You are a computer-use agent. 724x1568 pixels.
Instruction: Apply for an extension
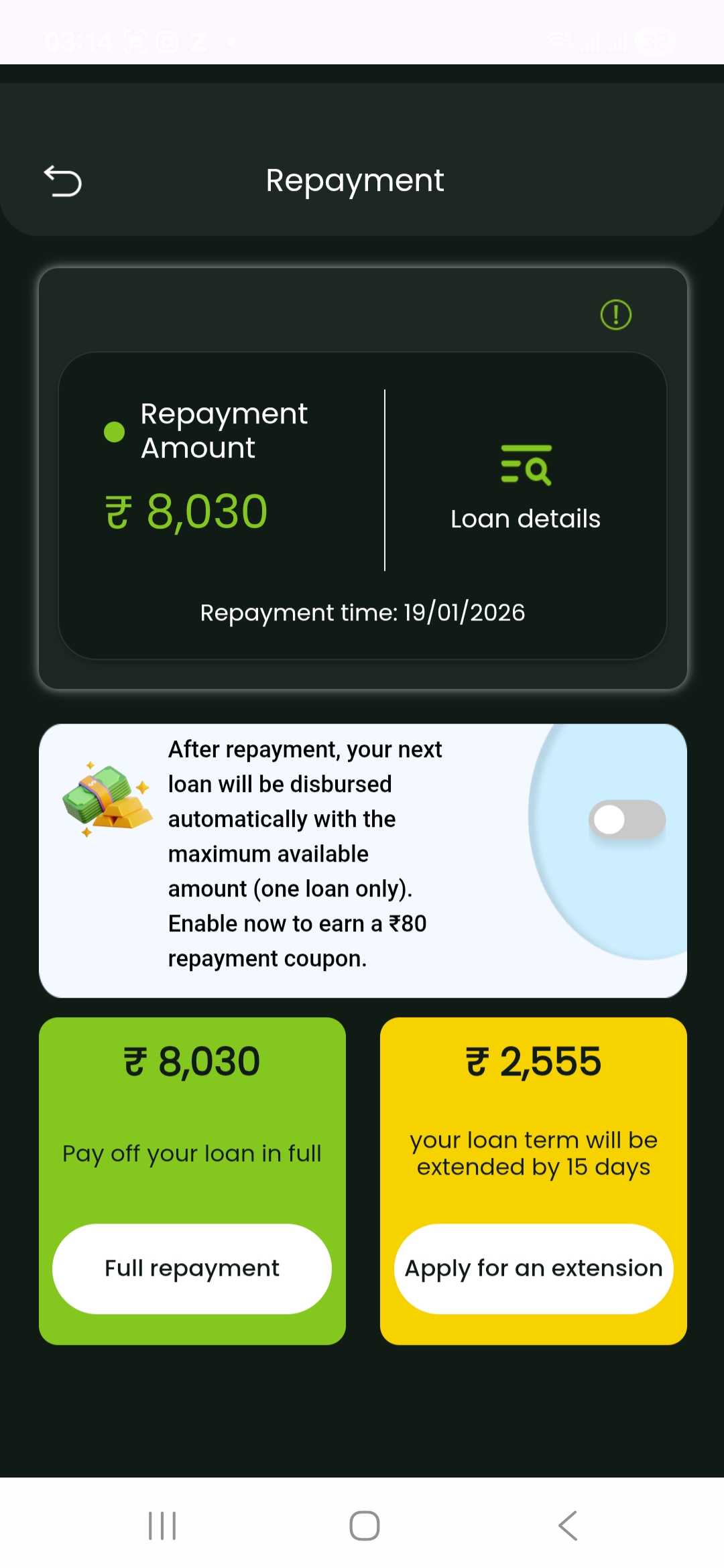click(534, 1268)
